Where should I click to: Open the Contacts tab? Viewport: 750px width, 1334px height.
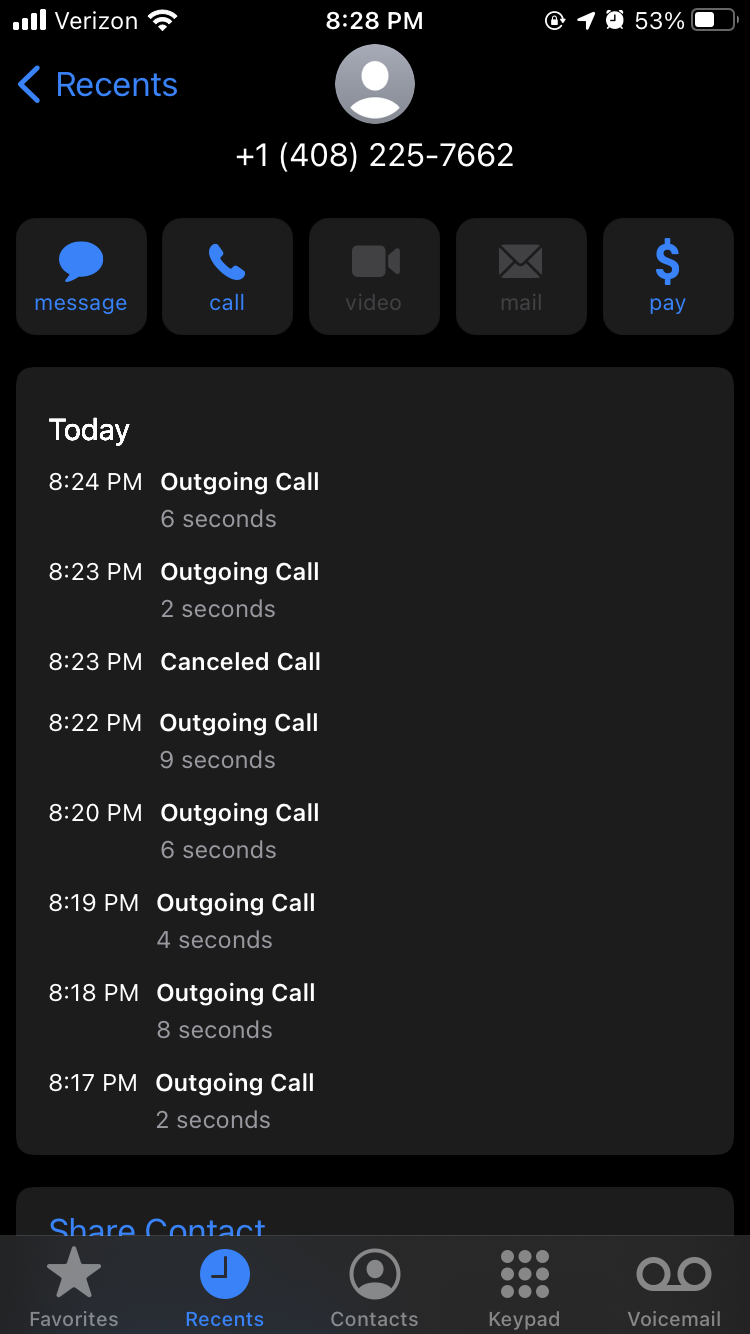(374, 1288)
